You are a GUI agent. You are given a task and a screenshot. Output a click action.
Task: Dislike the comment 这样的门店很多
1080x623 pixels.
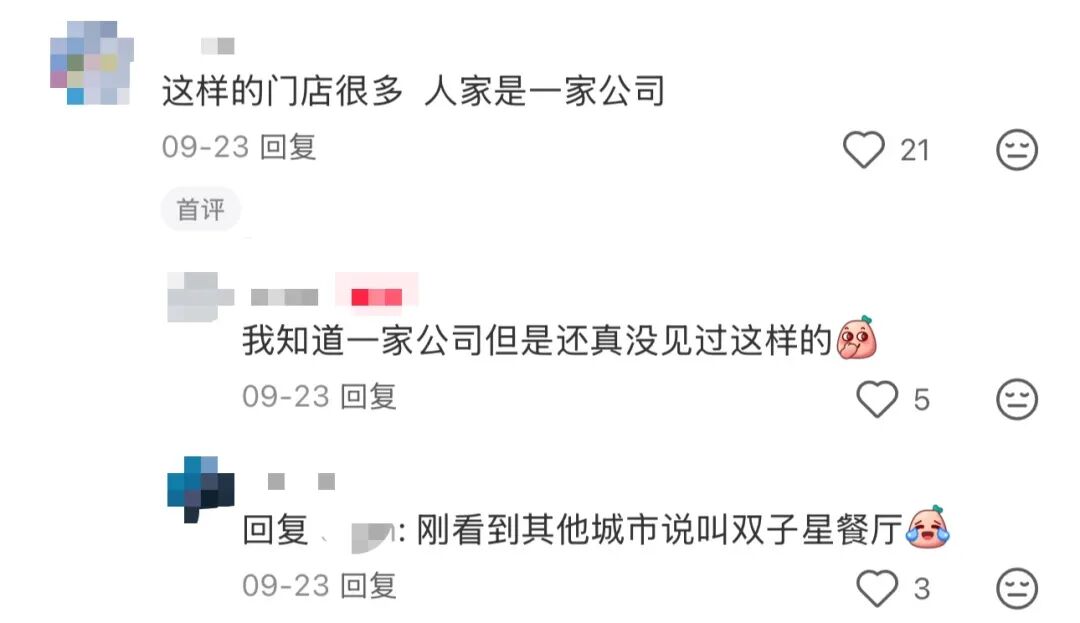click(1017, 150)
